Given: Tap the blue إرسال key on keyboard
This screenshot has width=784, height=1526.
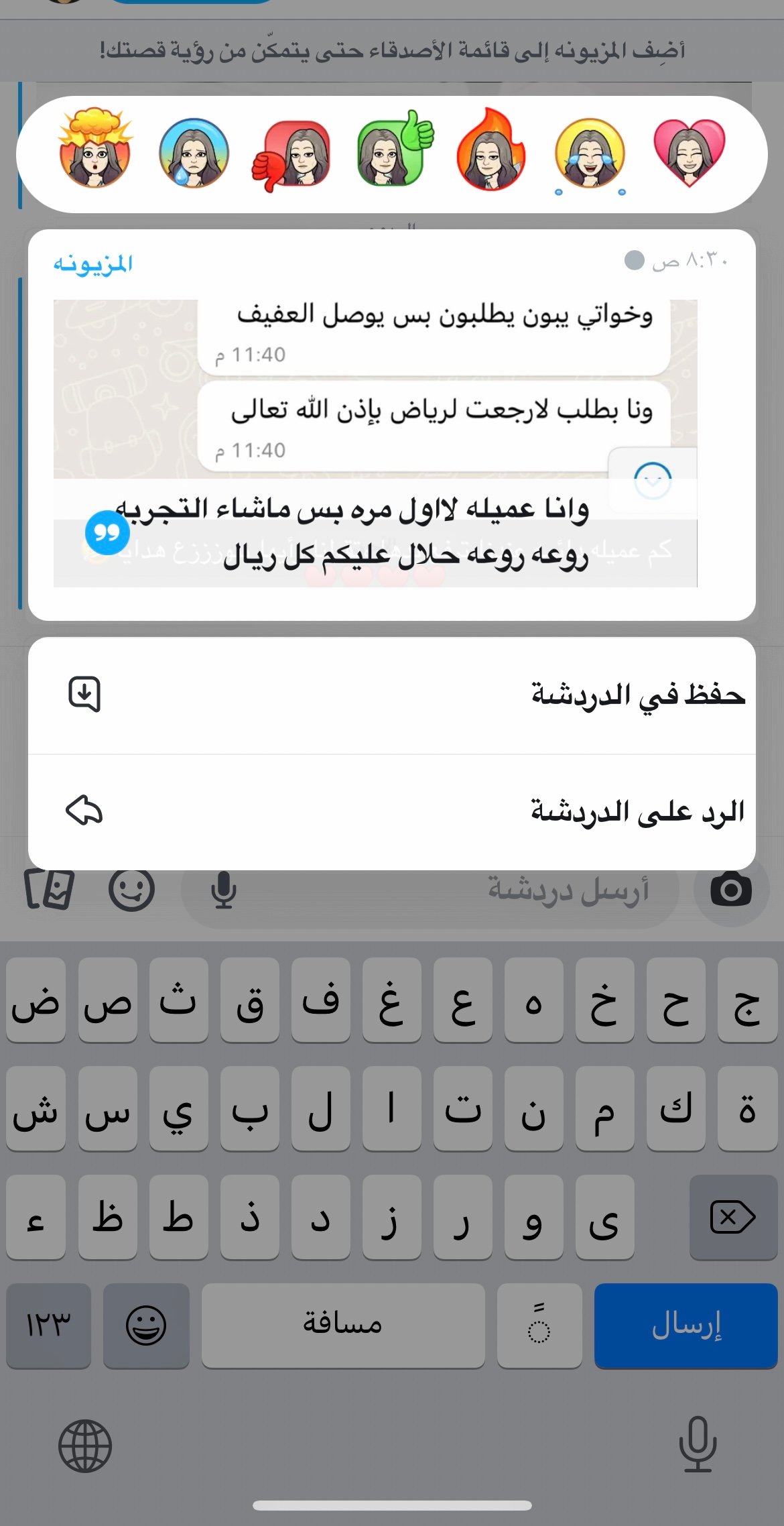Looking at the screenshot, I should [x=685, y=1325].
